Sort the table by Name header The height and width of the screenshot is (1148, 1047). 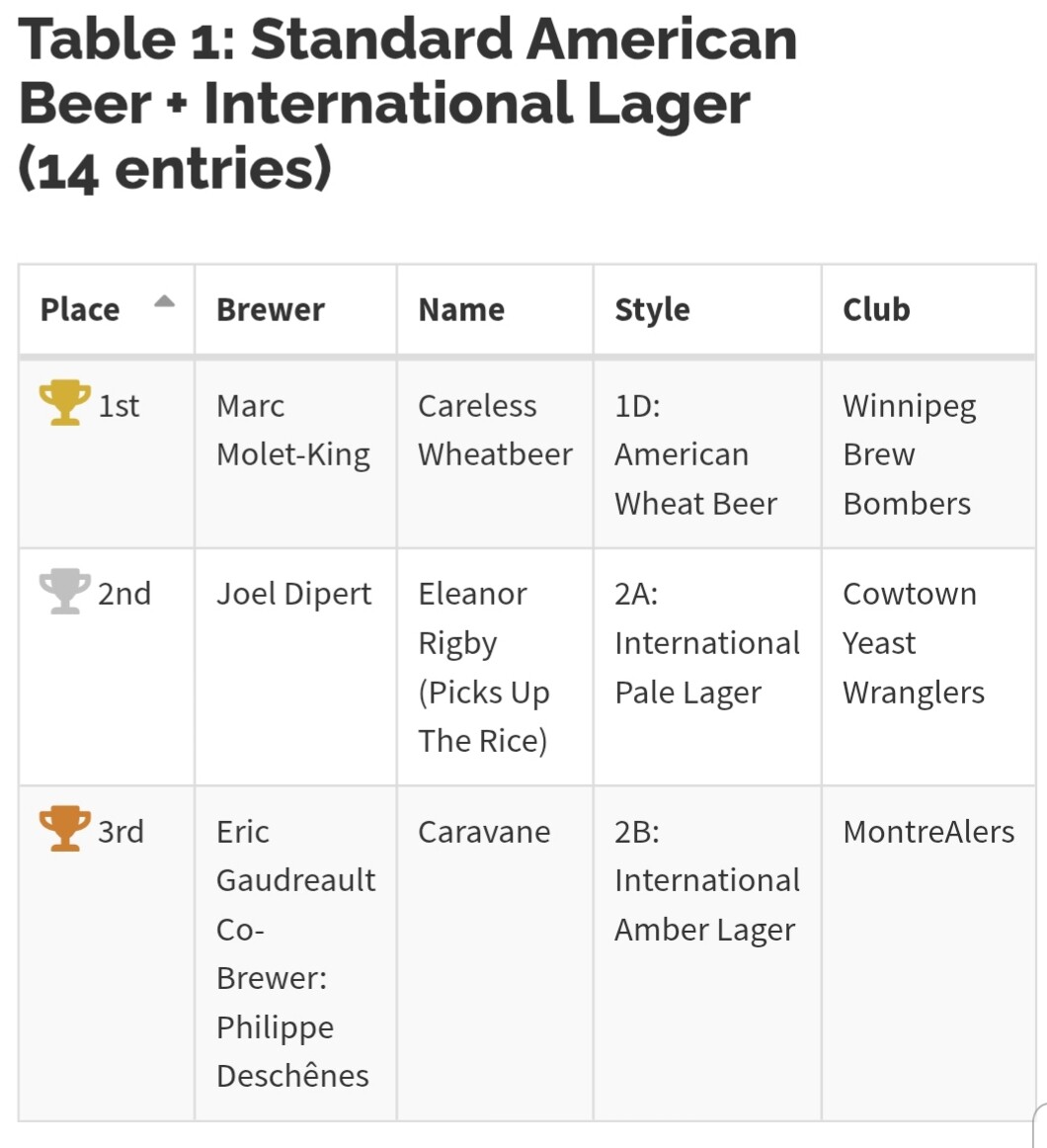pos(461,309)
